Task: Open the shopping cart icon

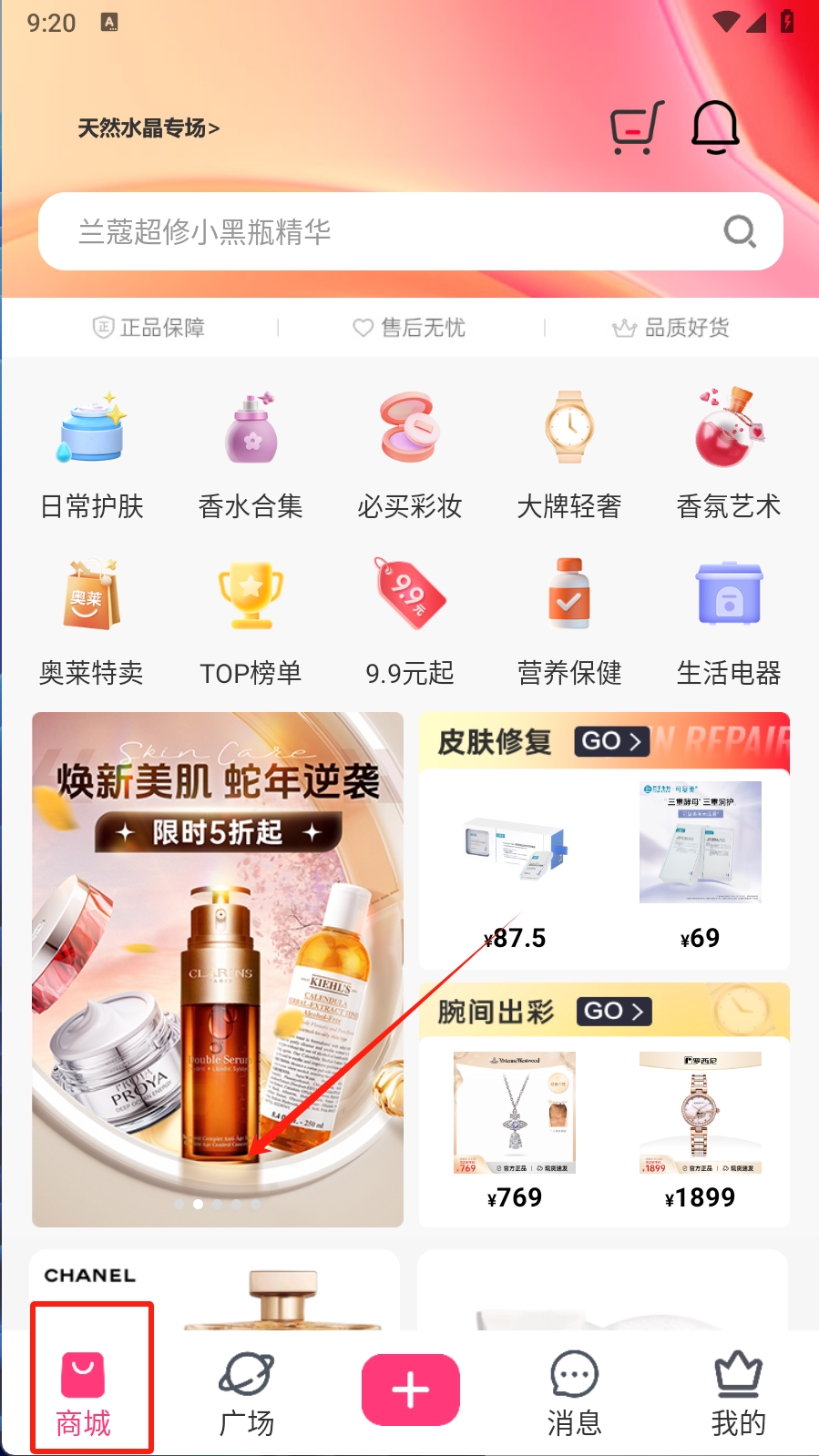Action: 635,127
